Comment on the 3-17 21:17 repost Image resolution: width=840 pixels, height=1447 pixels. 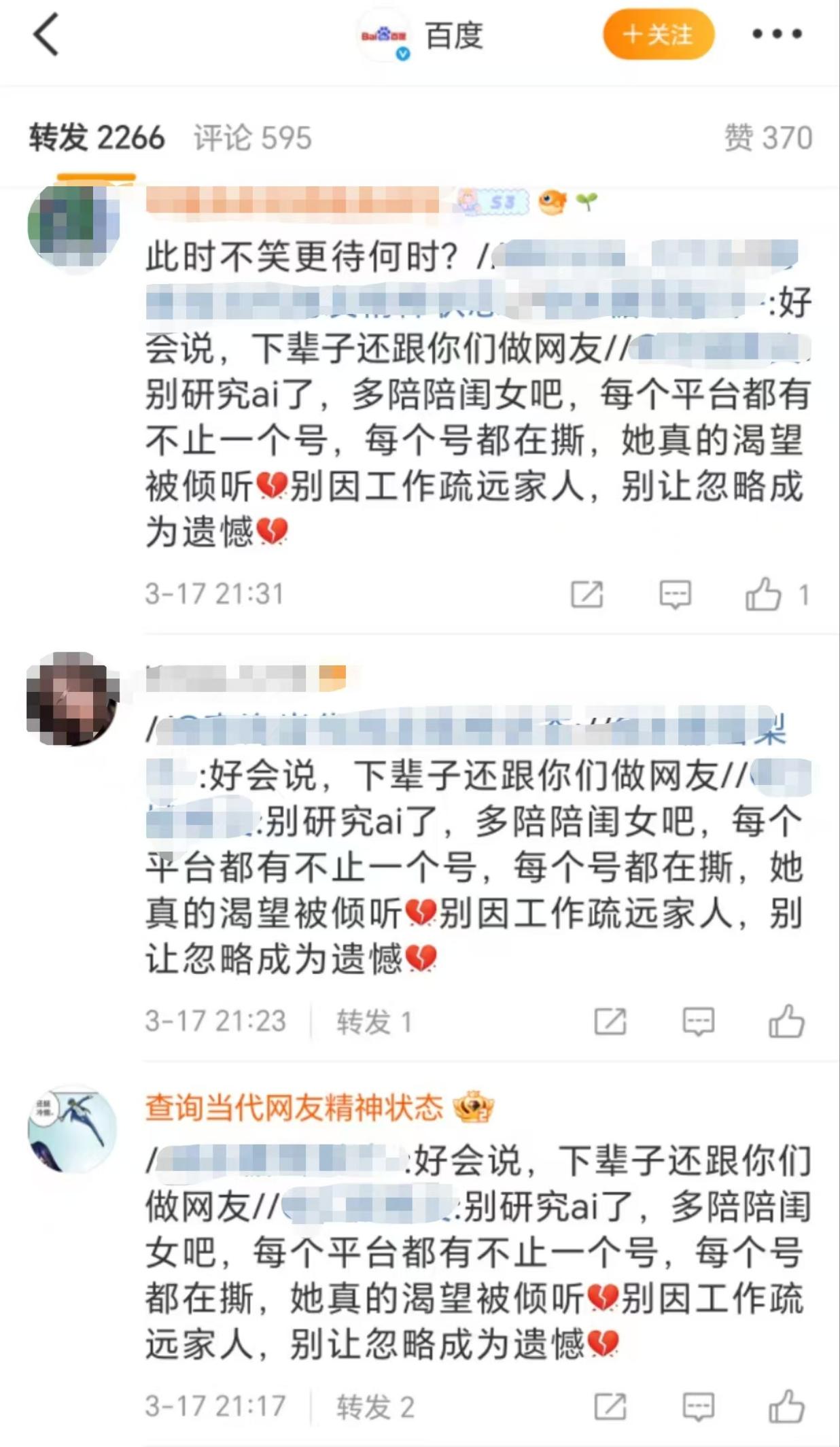(698, 1406)
